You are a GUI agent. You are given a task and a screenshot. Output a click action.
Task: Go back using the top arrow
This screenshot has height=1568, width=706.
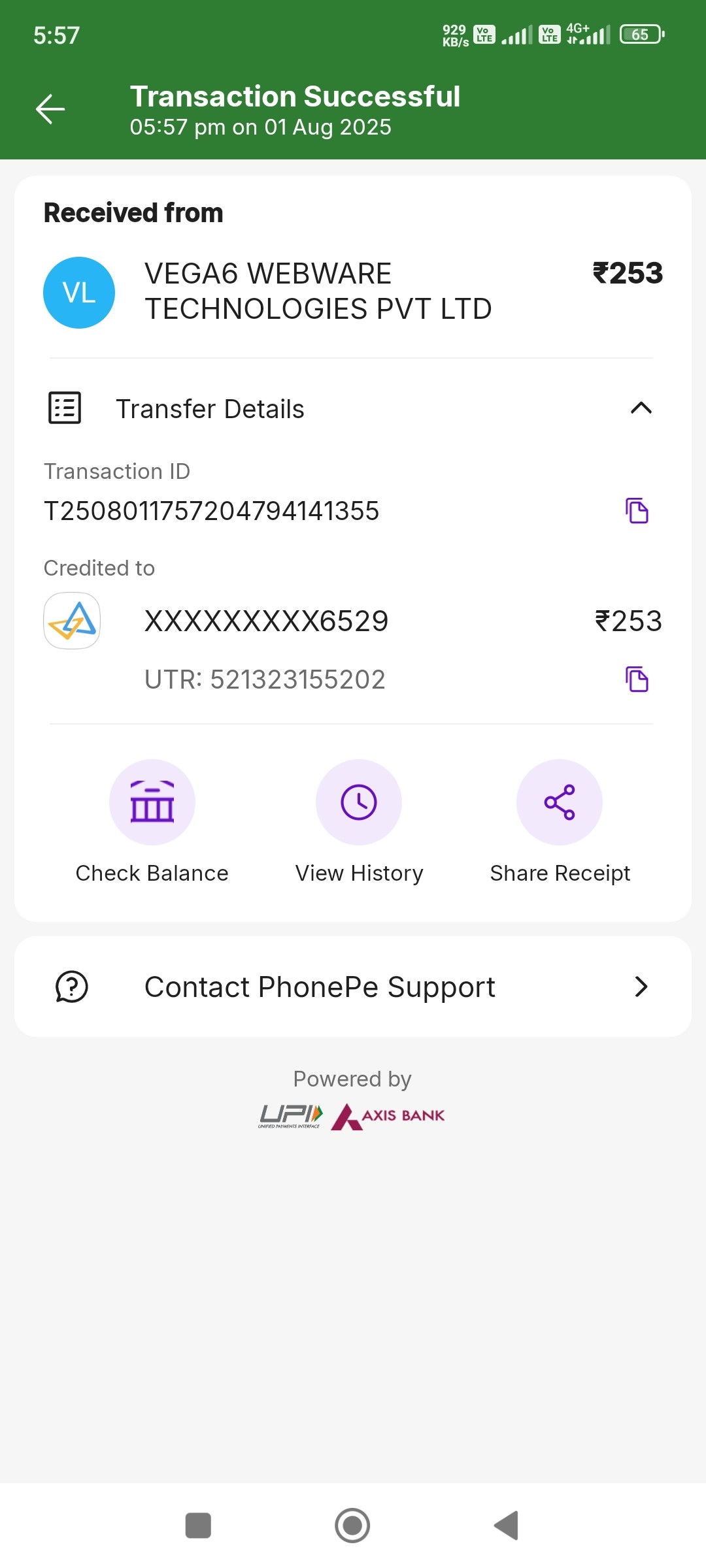coord(50,109)
